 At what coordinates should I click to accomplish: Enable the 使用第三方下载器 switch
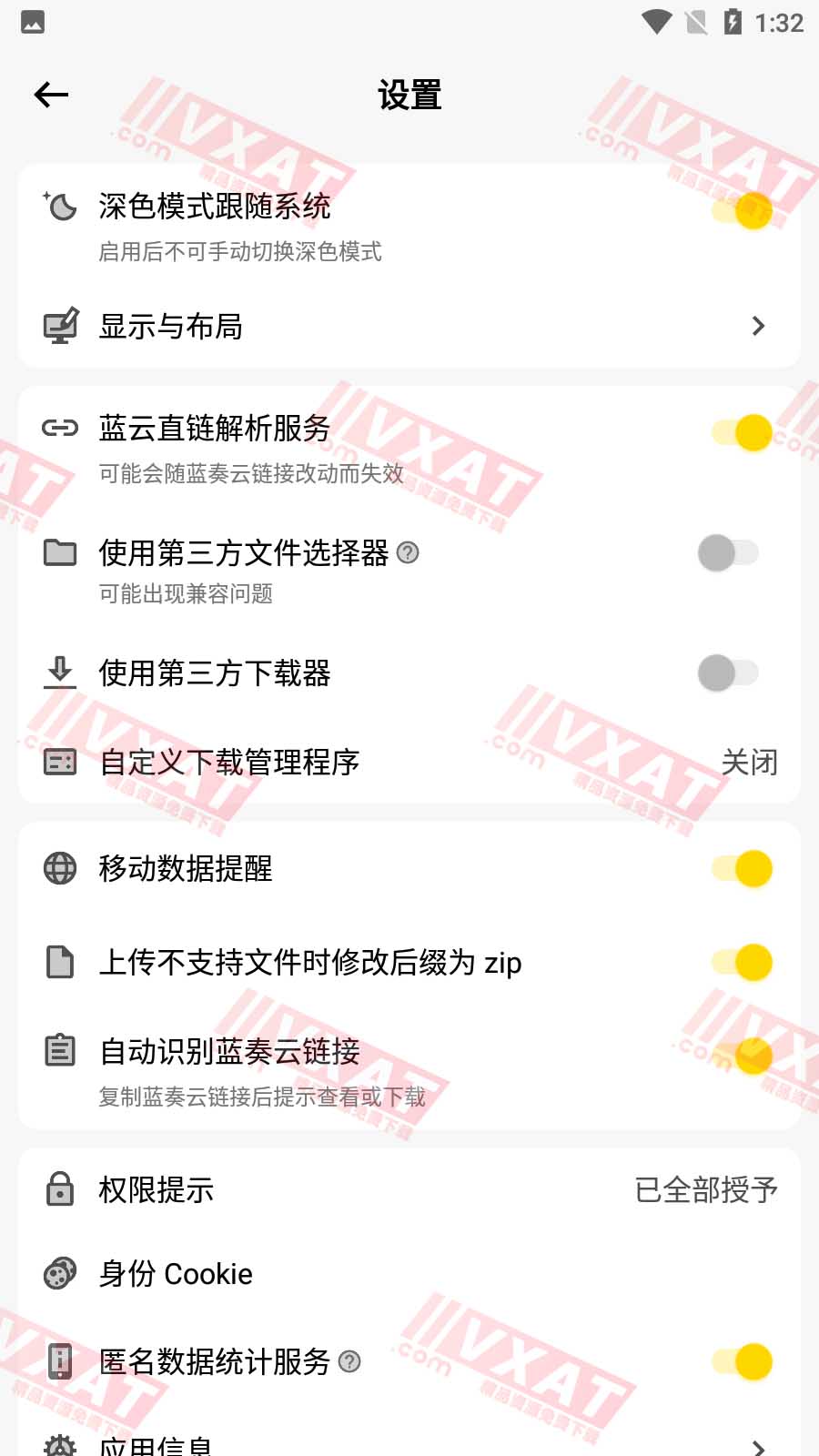[x=728, y=672]
